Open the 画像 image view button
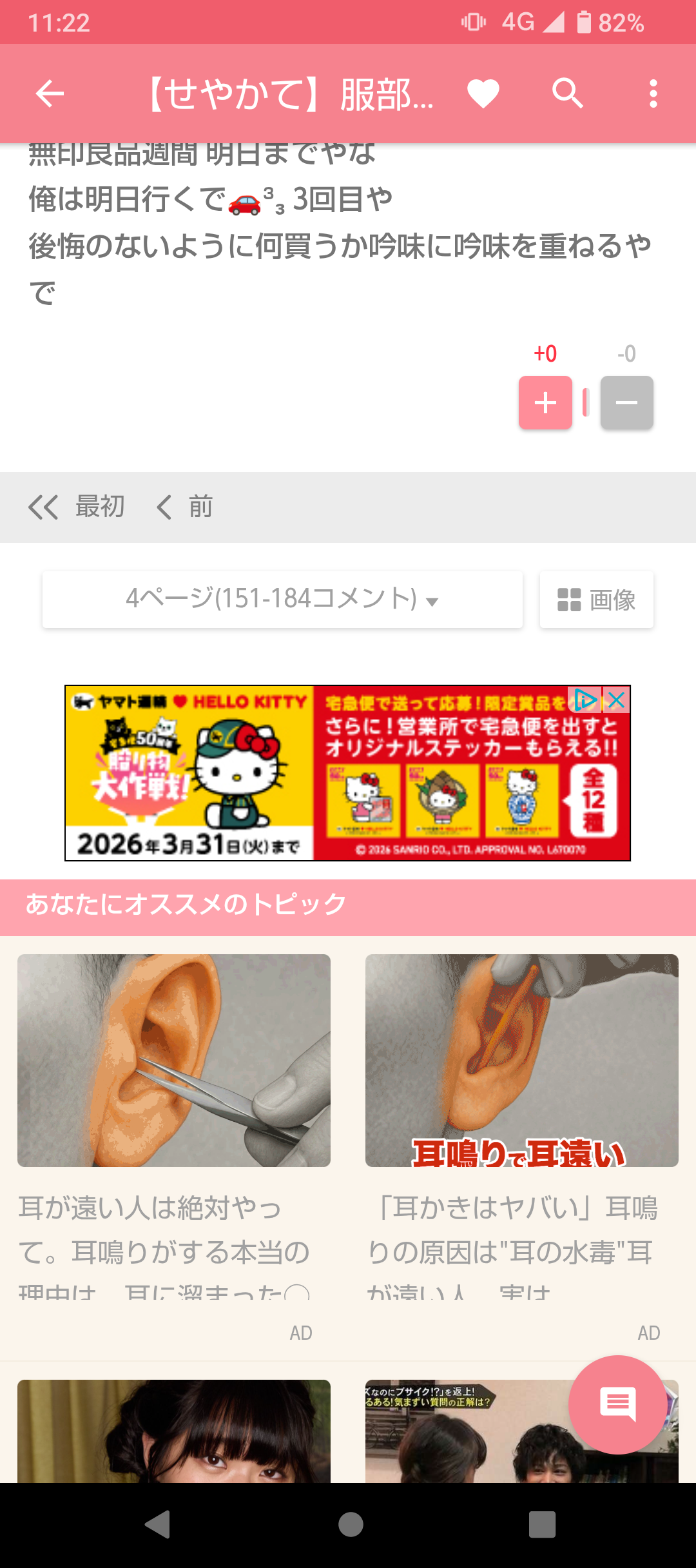 coord(597,599)
